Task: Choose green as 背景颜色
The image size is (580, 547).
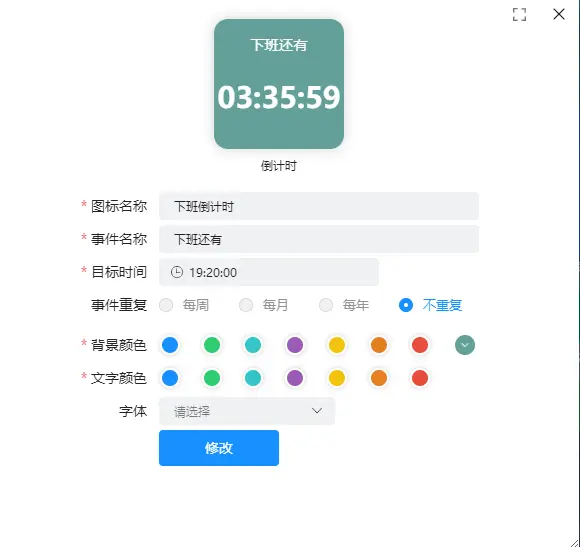Action: click(x=212, y=345)
